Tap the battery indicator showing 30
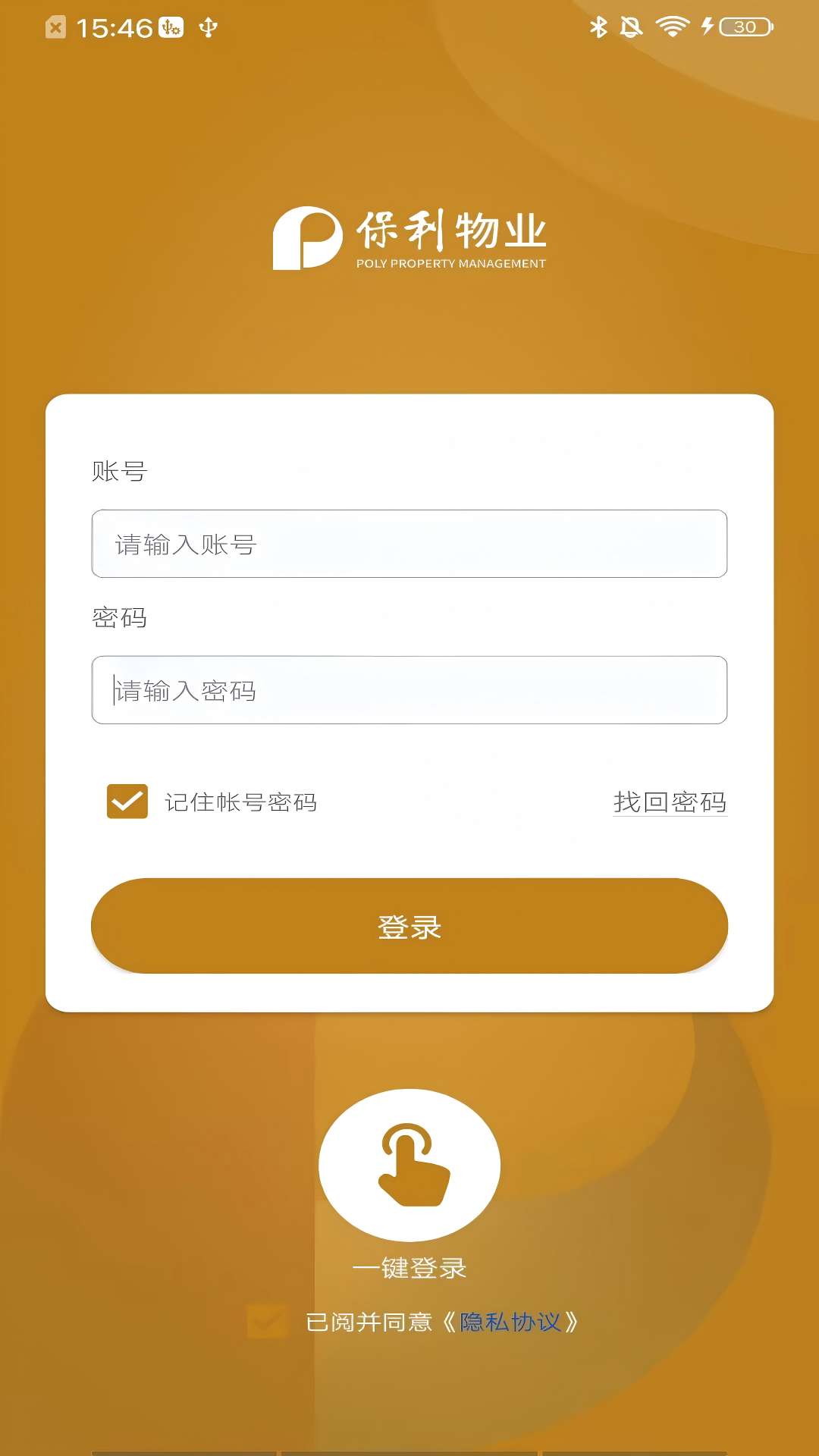The width and height of the screenshot is (819, 1456). tap(746, 27)
